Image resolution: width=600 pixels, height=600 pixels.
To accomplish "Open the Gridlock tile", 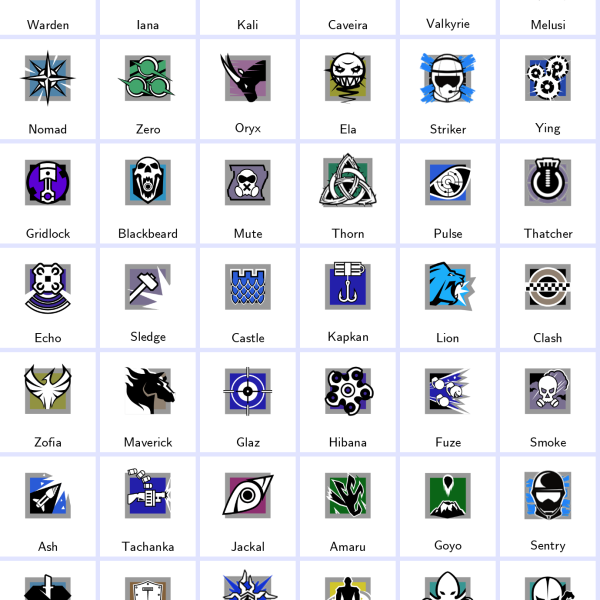I will pyautogui.click(x=48, y=192).
